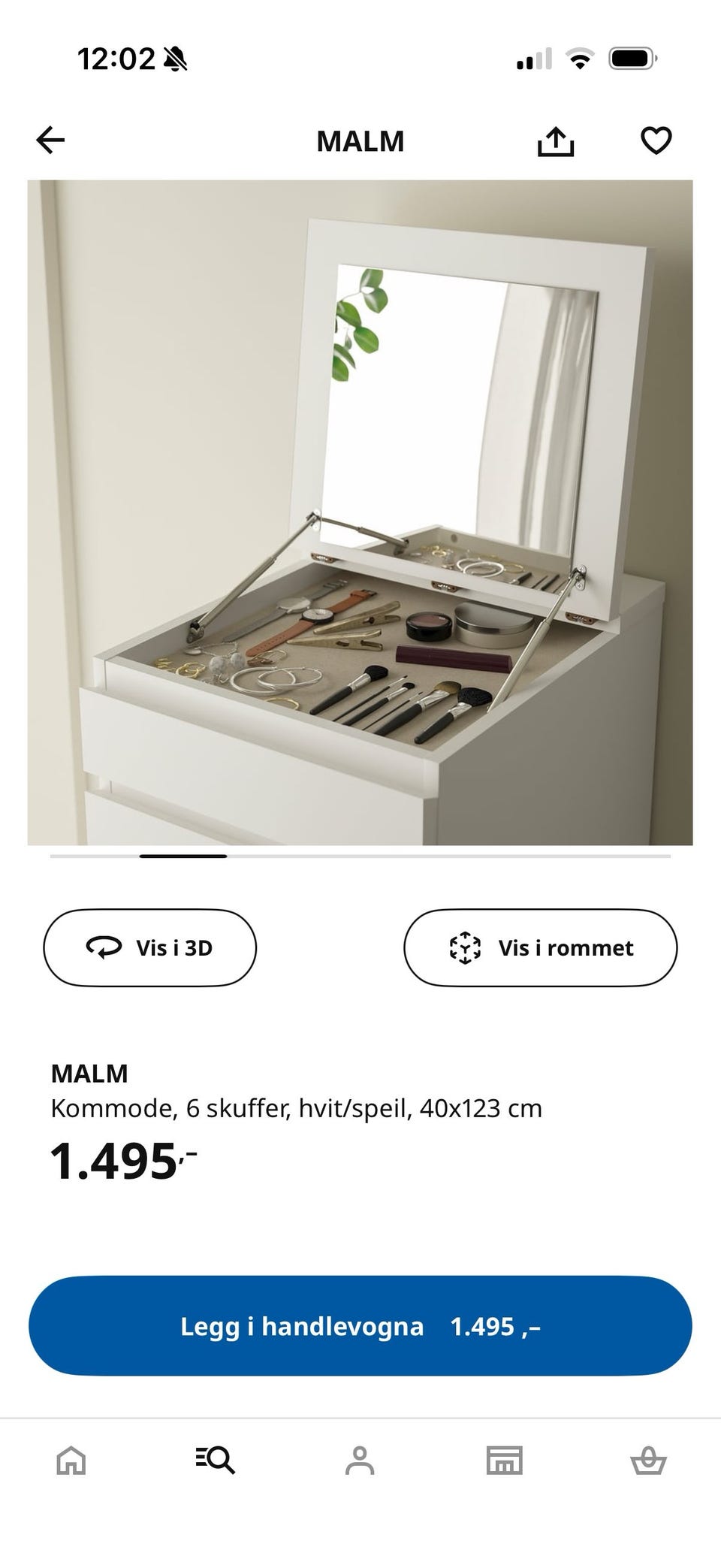Select the 3D rotate icon inside Vis i 3D
The image size is (721, 1568).
[x=105, y=947]
